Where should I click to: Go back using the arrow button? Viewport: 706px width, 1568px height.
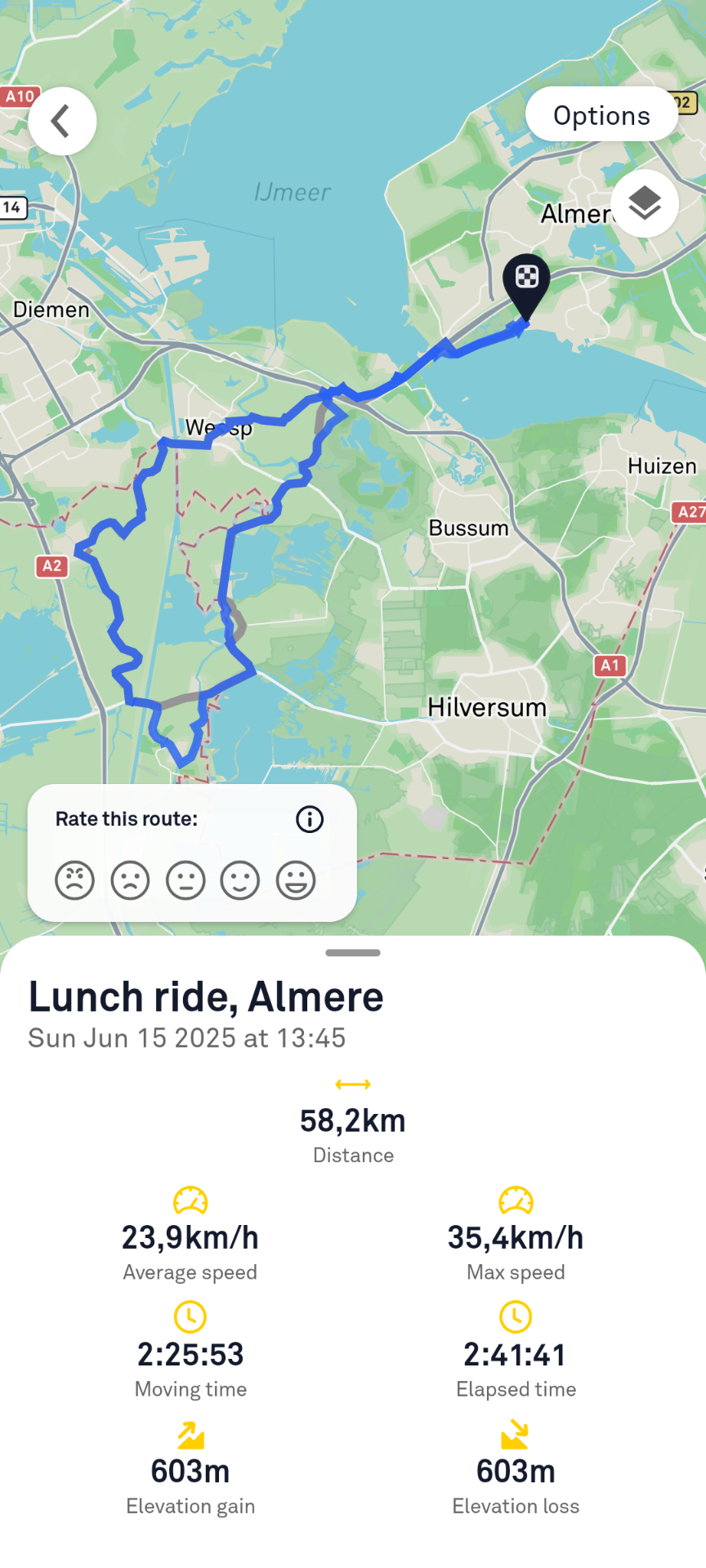point(62,121)
